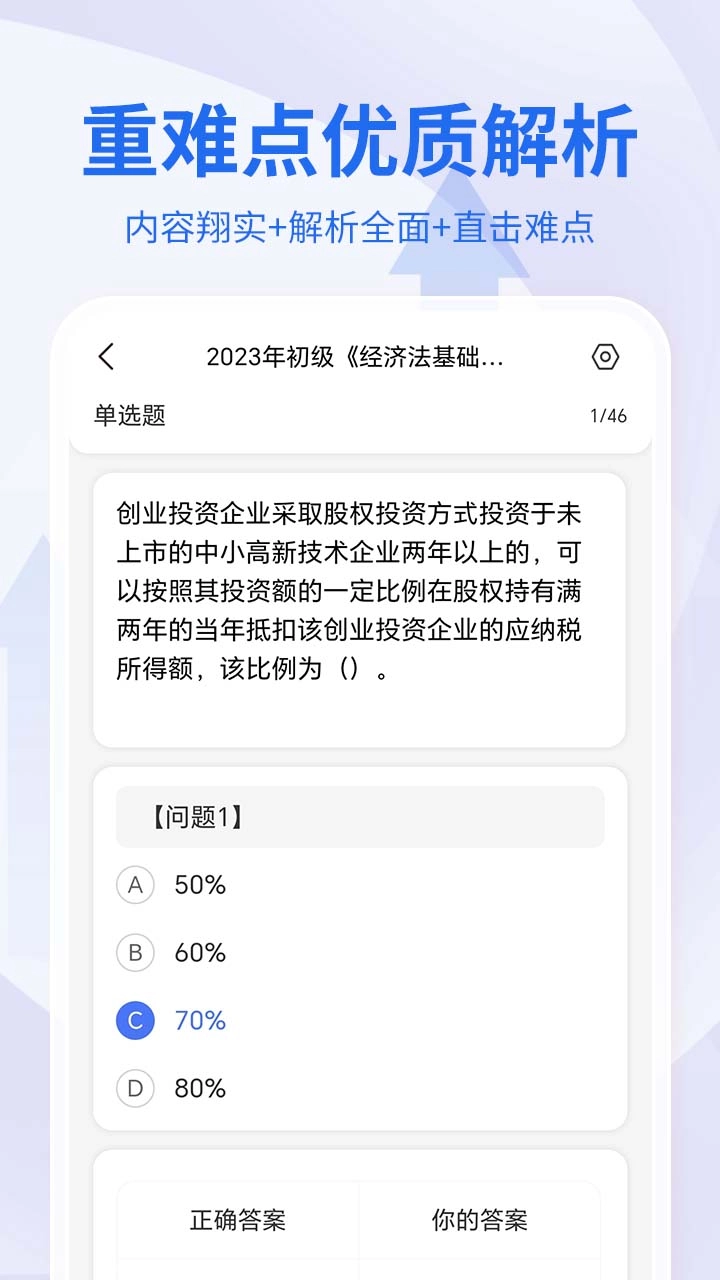
Task: Tap the blue filled C option marker
Action: click(135, 1021)
